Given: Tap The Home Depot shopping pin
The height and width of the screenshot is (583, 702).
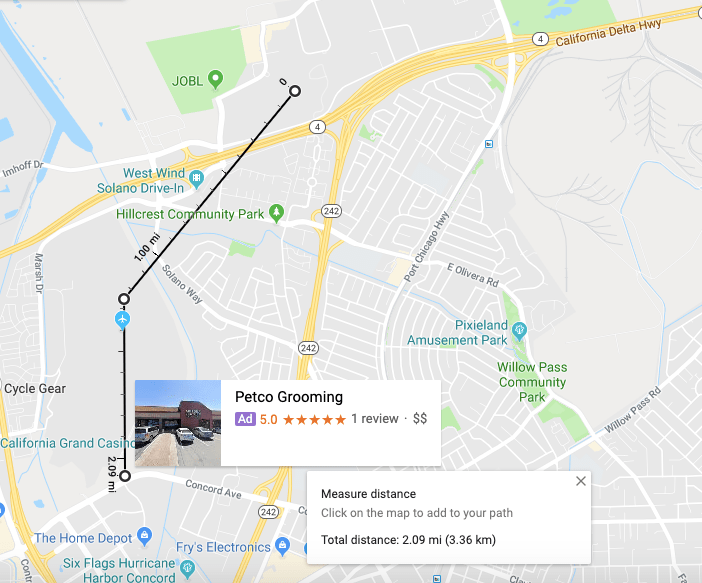Looking at the screenshot, I should (x=145, y=536).
